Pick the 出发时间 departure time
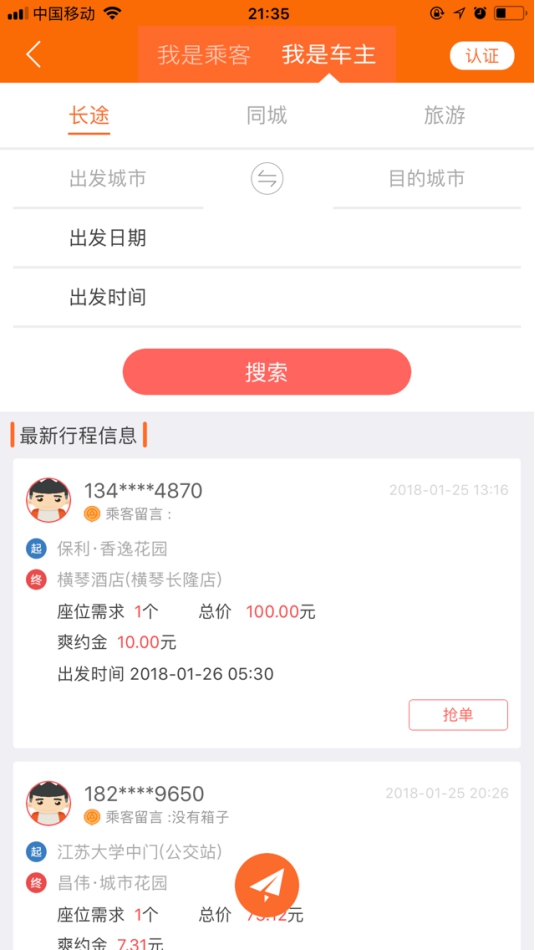 click(x=267, y=297)
